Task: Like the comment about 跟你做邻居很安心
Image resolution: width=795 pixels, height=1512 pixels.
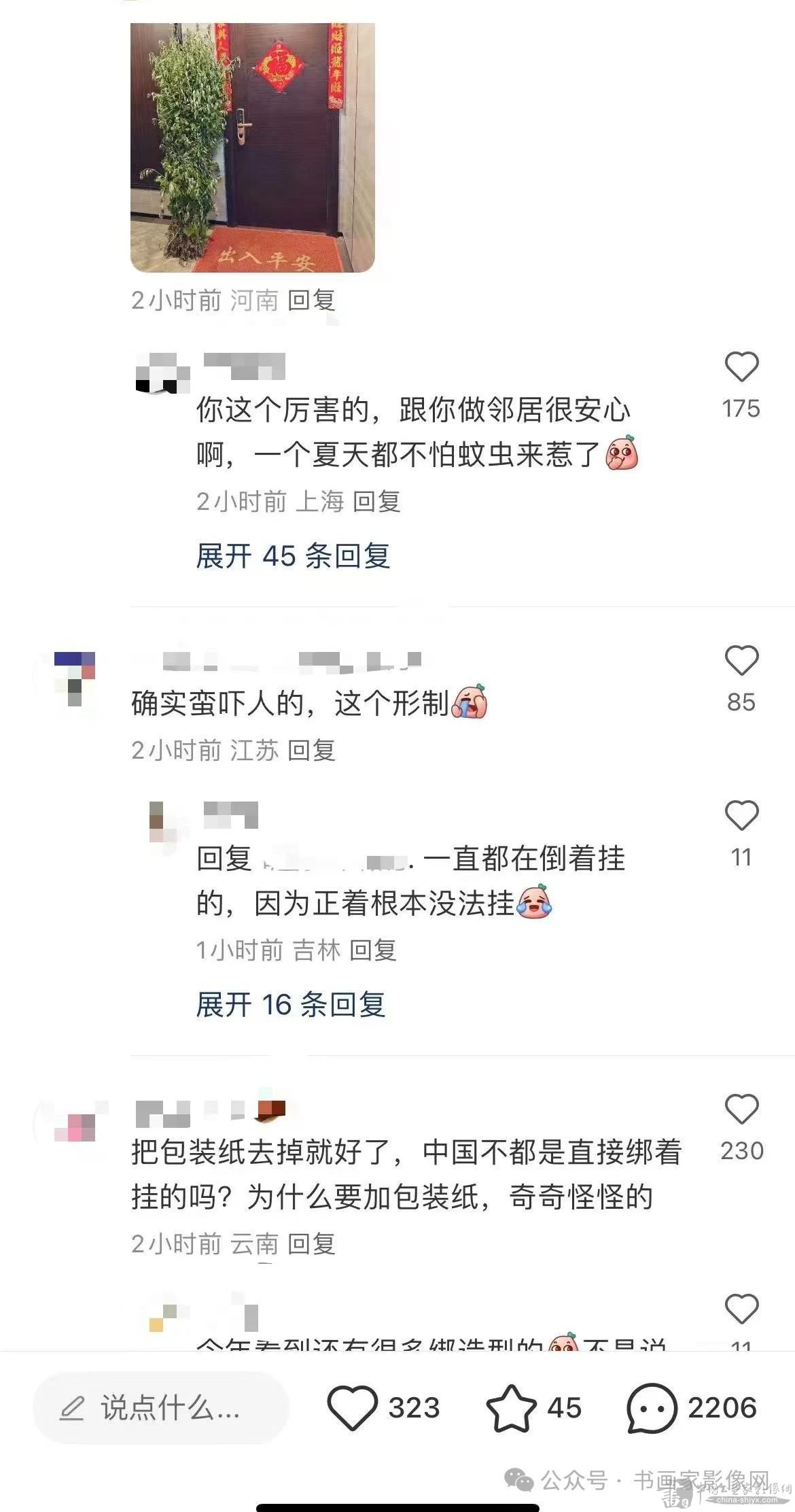Action: coord(741,367)
